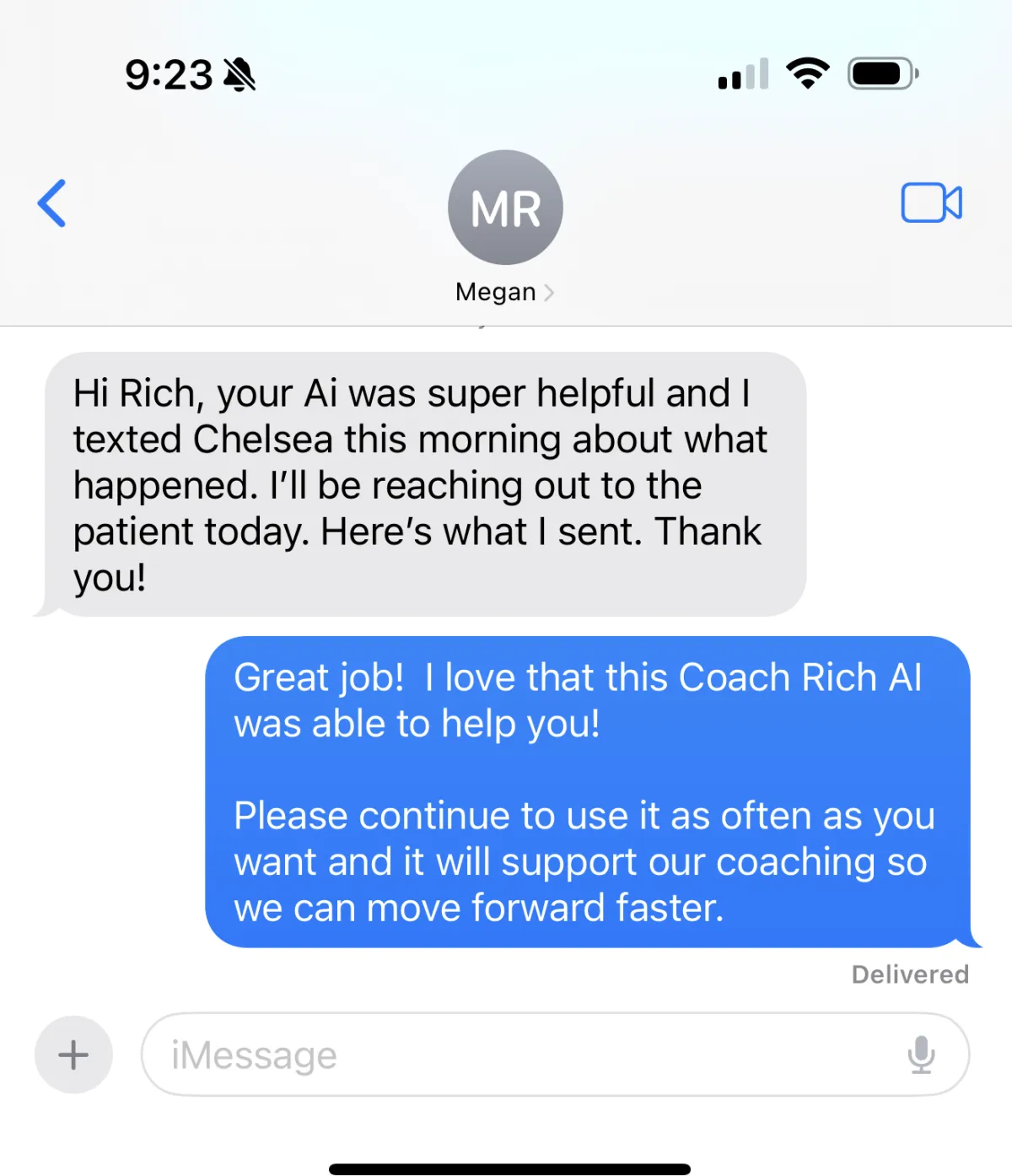Start a FaceTime video call with Megan

coord(931,202)
